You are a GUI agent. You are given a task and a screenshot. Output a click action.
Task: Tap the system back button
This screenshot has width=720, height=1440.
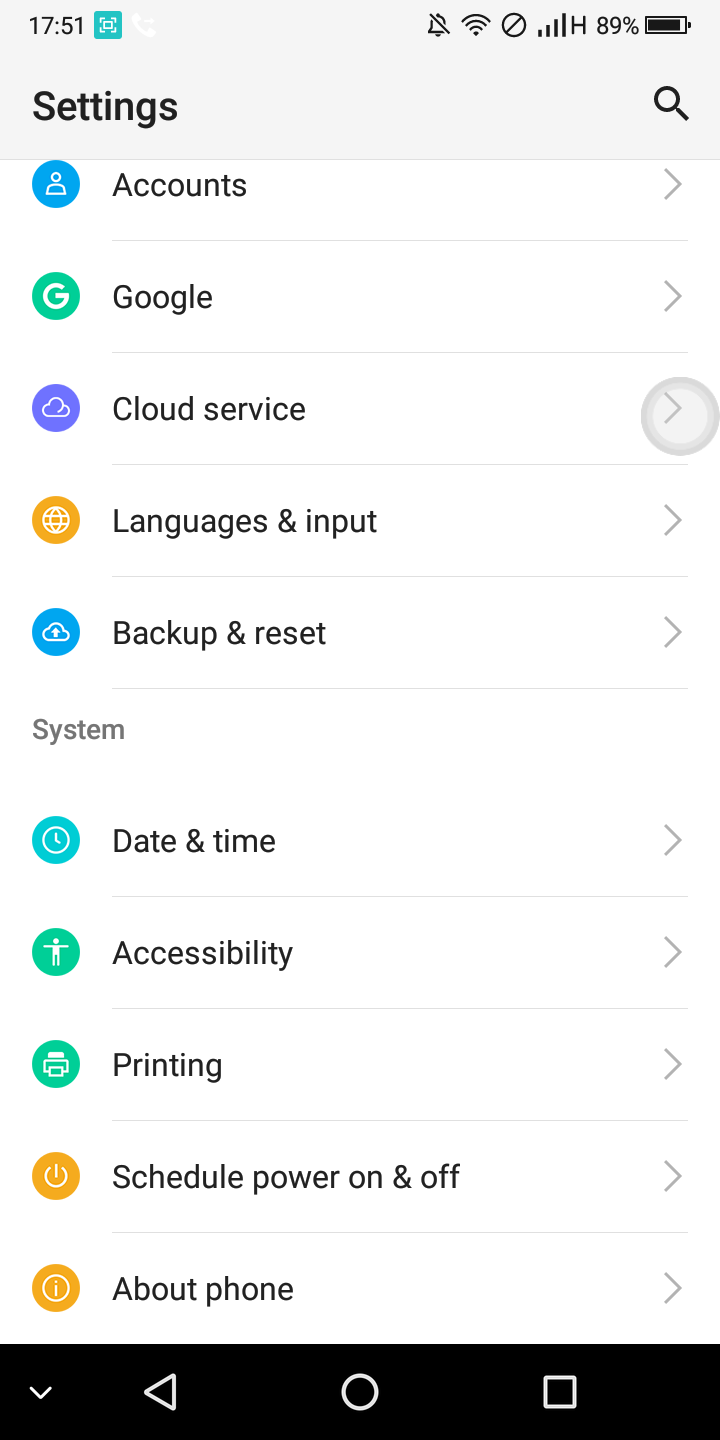[161, 1392]
